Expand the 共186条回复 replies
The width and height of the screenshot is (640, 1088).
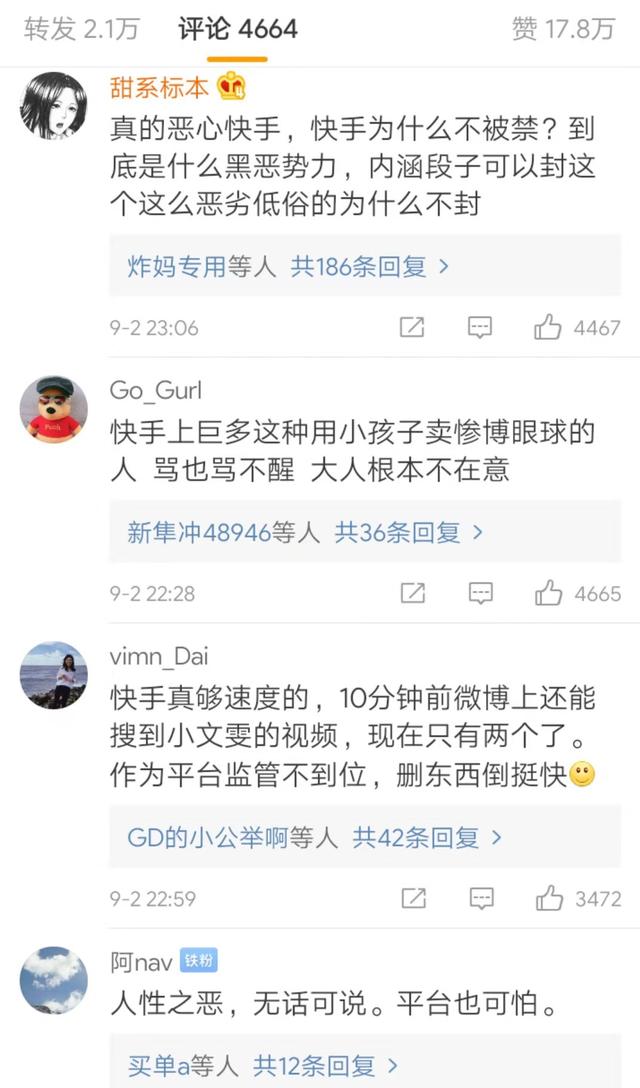click(x=369, y=266)
